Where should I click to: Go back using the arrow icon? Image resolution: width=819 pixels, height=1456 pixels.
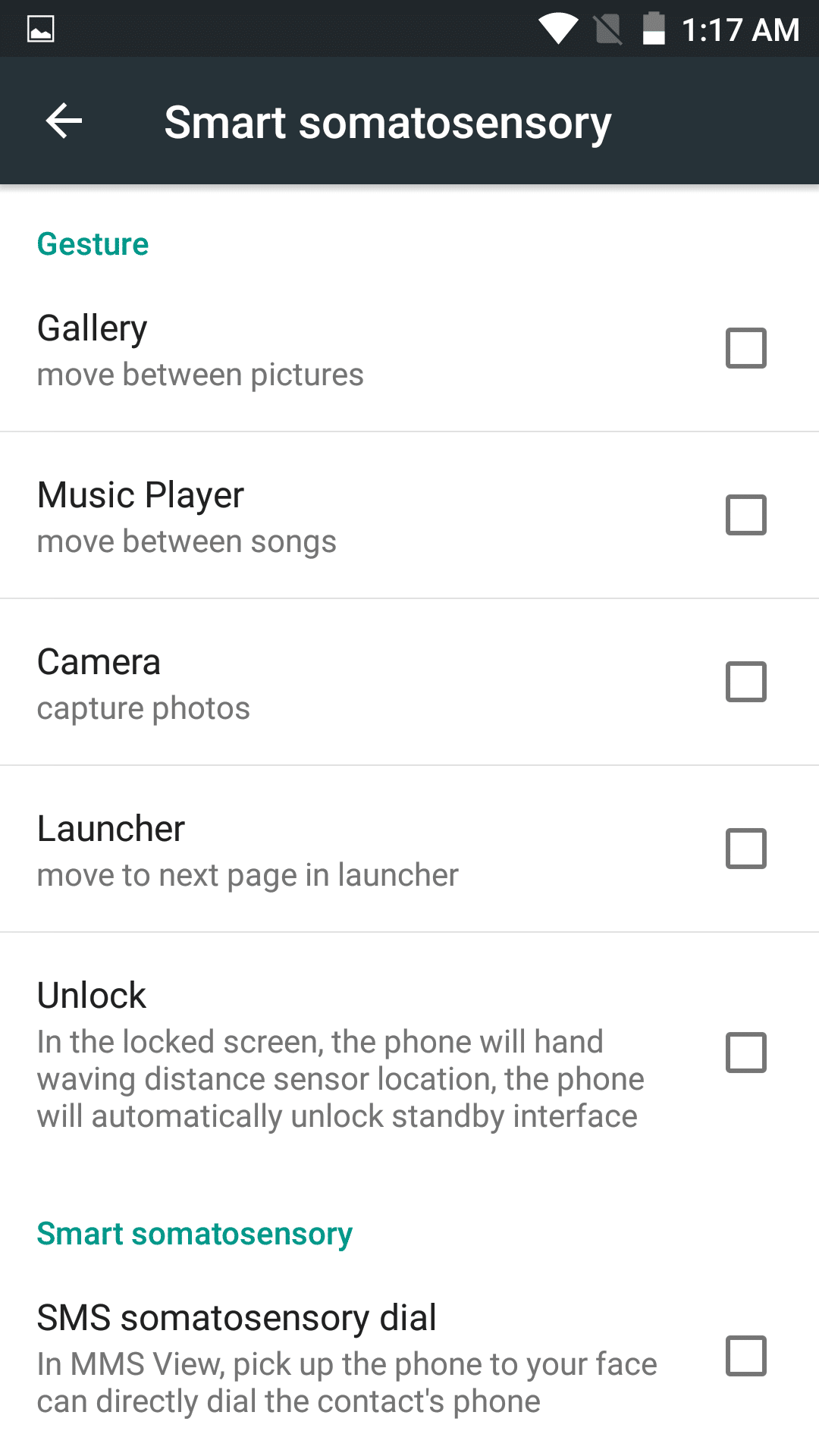64,121
